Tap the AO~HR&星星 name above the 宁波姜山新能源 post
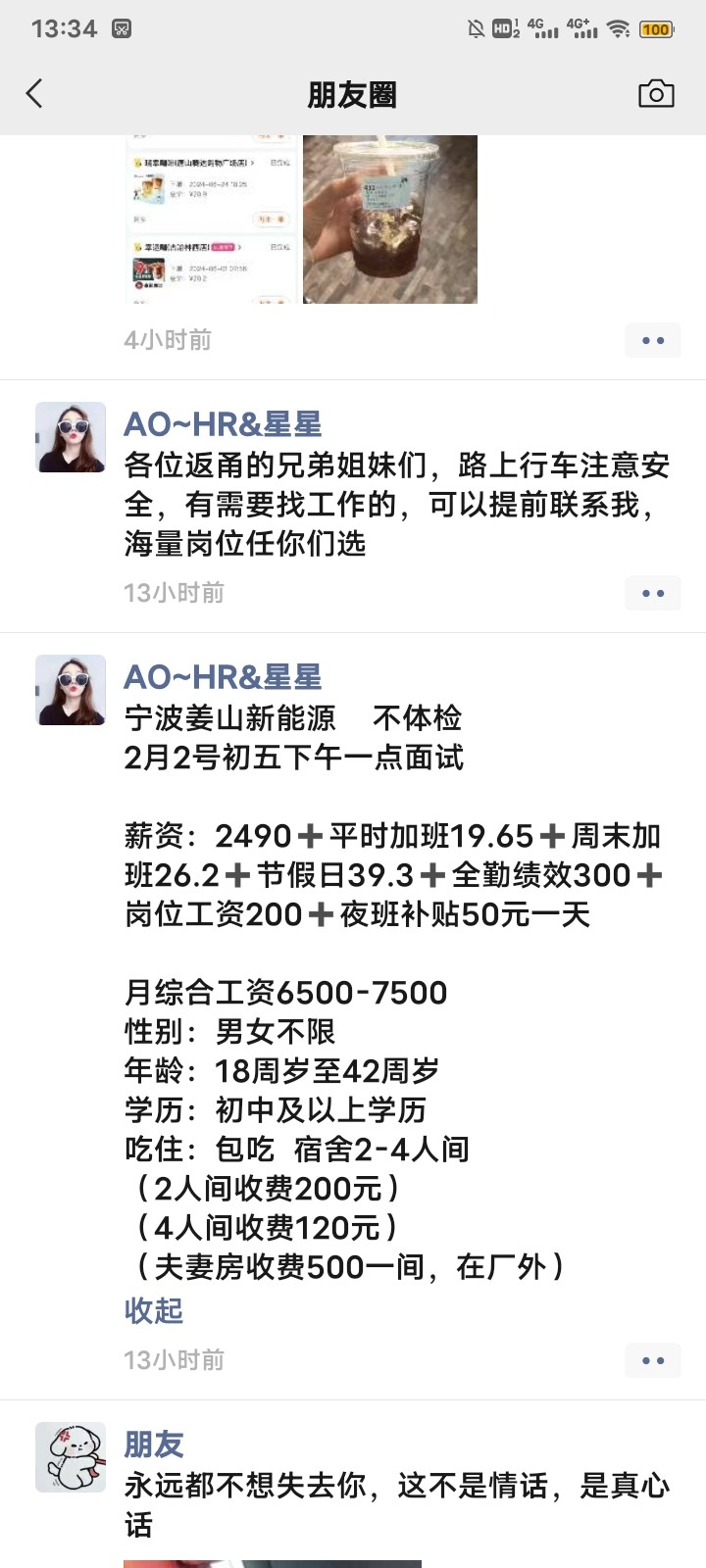The width and height of the screenshot is (706, 1568). pos(223,677)
